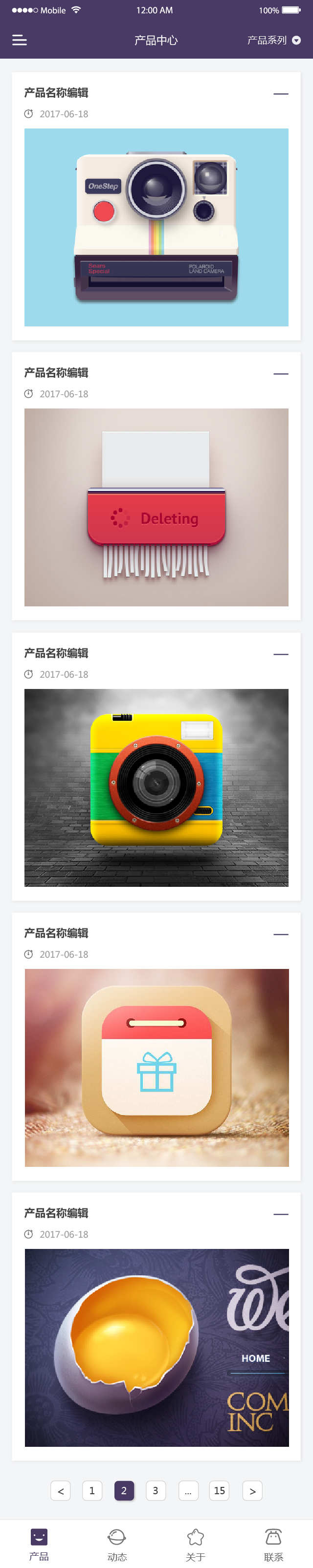Open the gift calendar product card
Viewport: 313px width, 1568px height.
(156, 1067)
